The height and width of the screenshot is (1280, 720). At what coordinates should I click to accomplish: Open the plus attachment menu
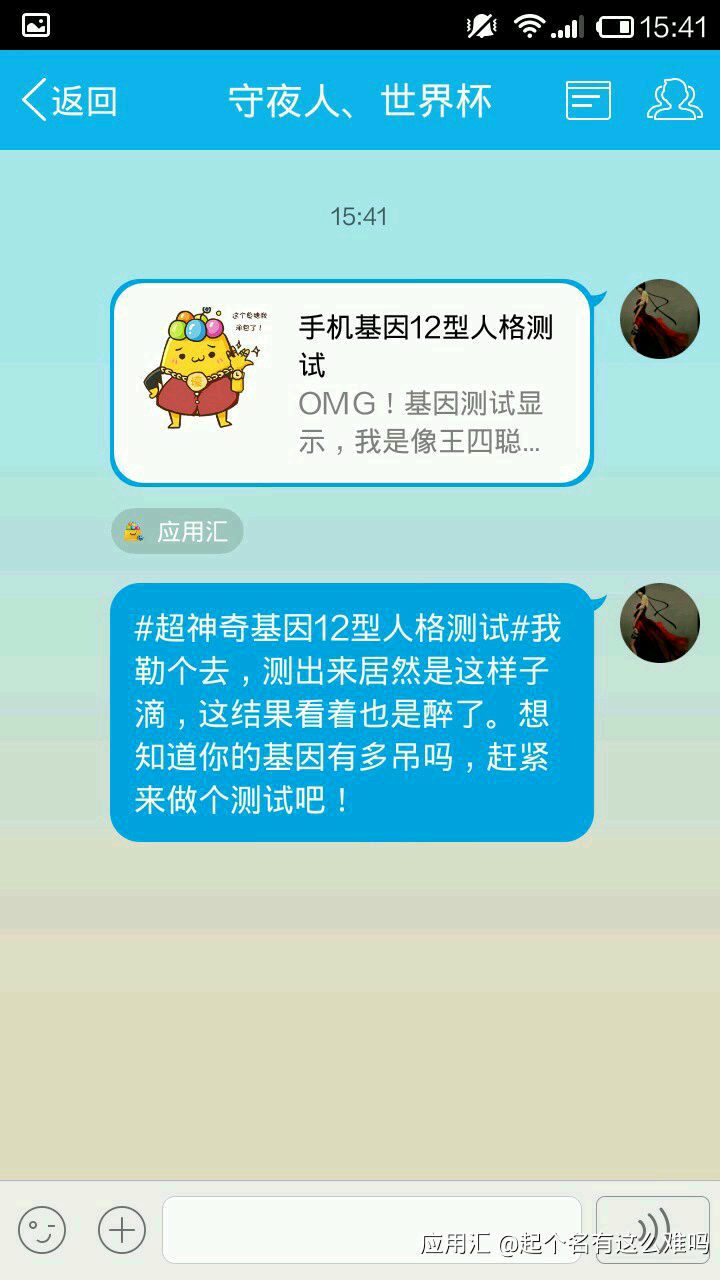tap(122, 1229)
